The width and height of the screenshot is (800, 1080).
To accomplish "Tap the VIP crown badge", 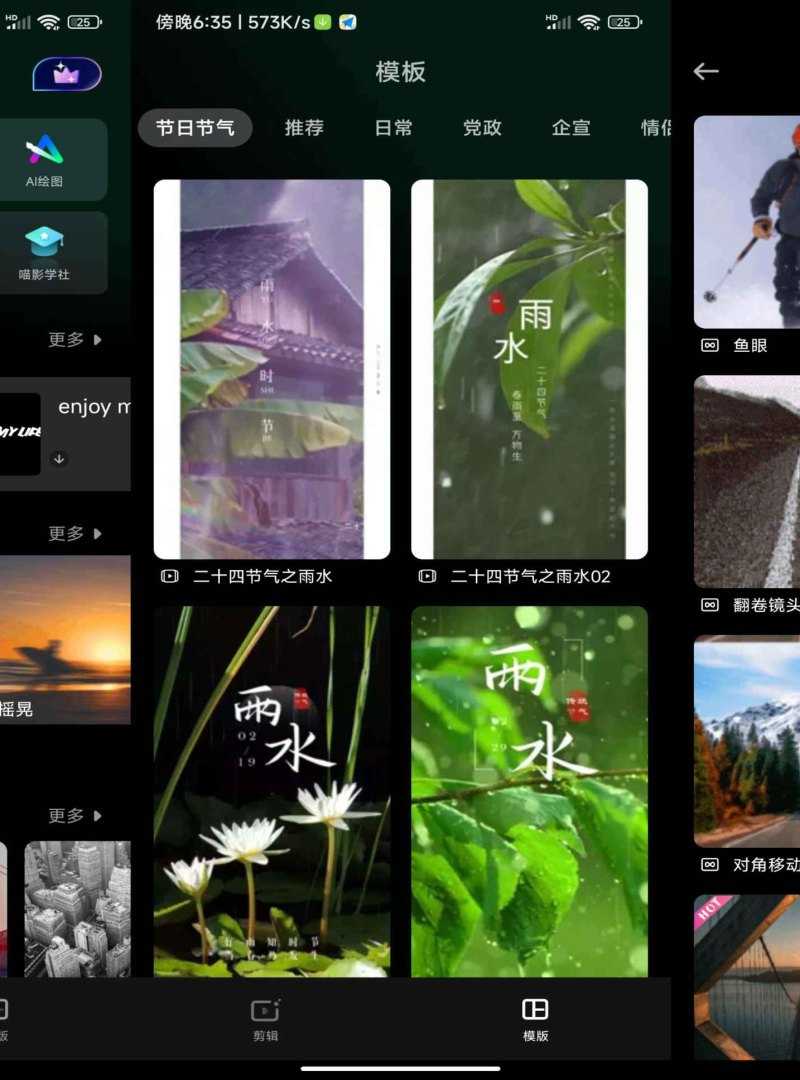I will click(x=67, y=74).
